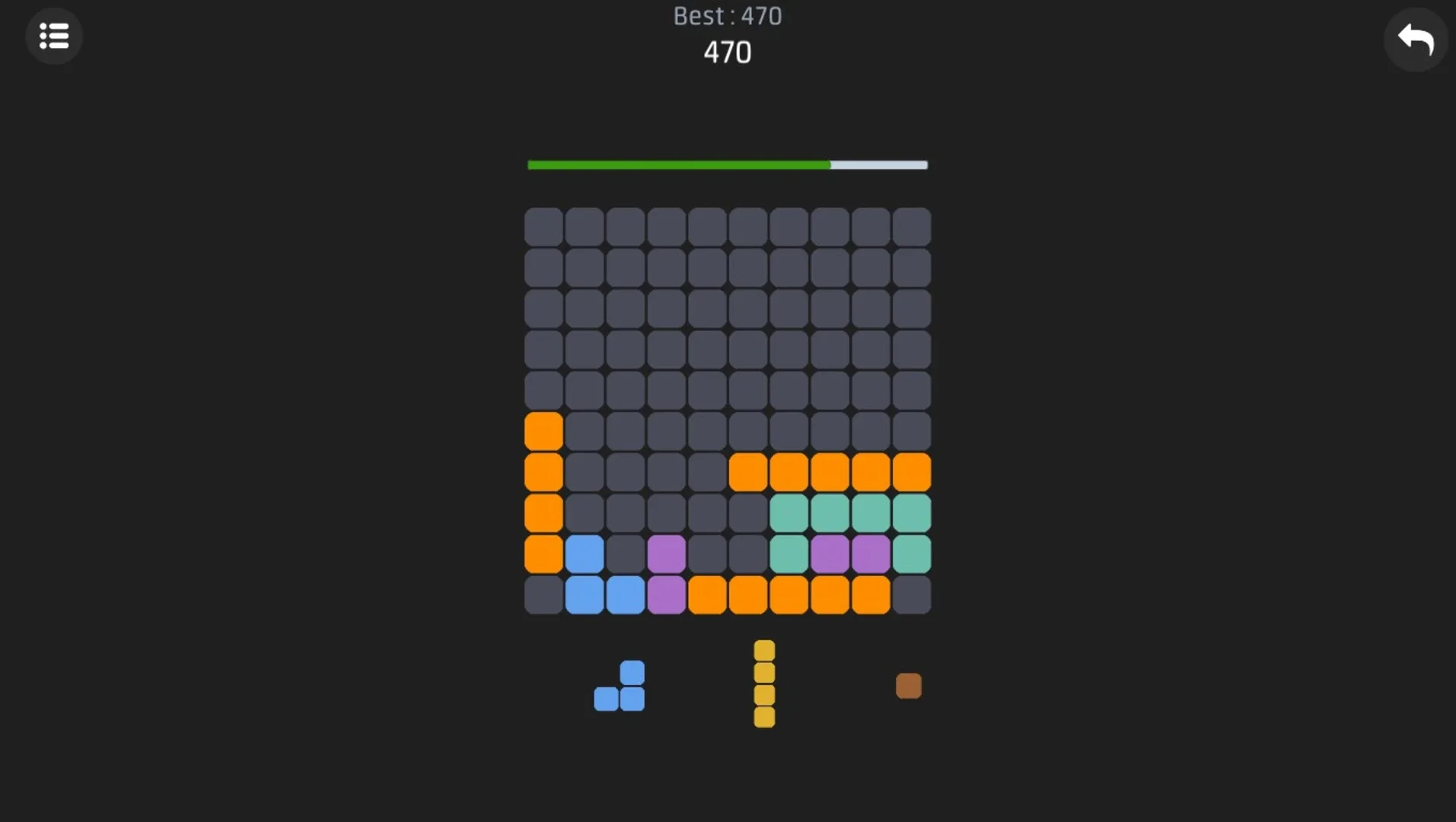Undo the last move with the arrow
The width and height of the screenshot is (1456, 822).
tap(1415, 40)
